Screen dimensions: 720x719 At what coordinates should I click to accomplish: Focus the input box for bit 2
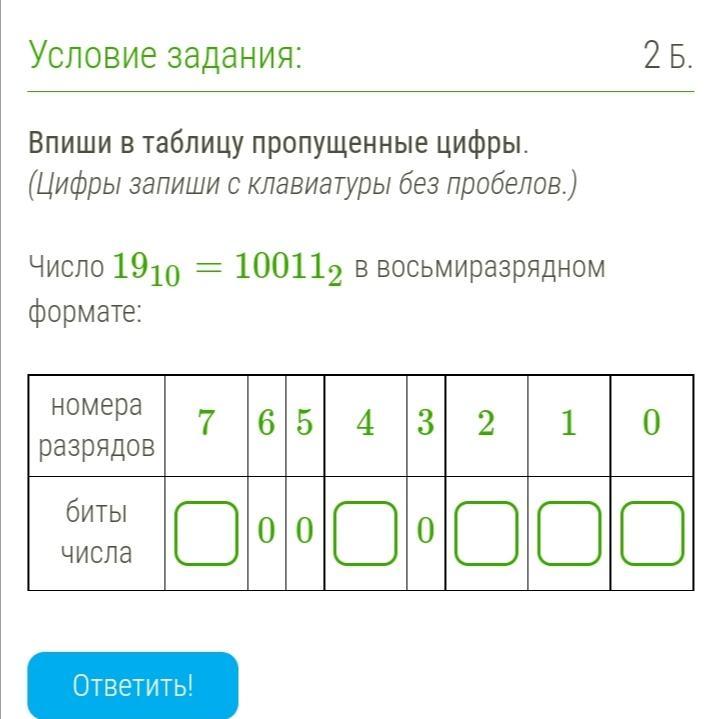coord(486,533)
